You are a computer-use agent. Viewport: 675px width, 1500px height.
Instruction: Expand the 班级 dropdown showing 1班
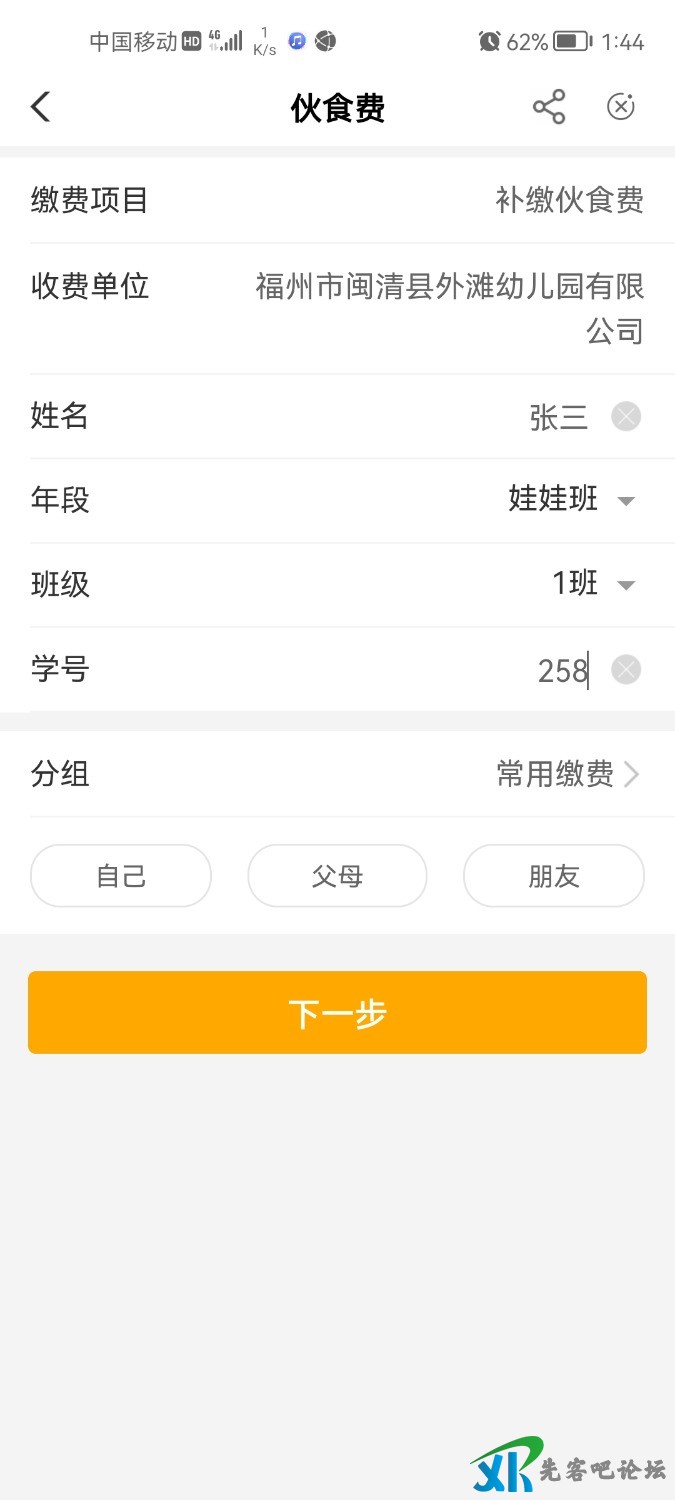tap(593, 584)
